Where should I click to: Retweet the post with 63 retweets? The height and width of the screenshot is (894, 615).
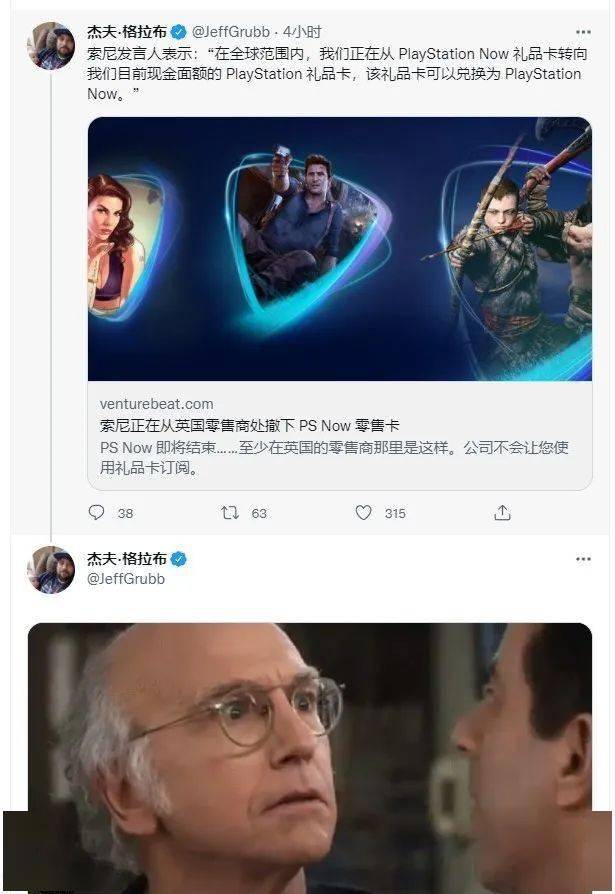coord(230,512)
